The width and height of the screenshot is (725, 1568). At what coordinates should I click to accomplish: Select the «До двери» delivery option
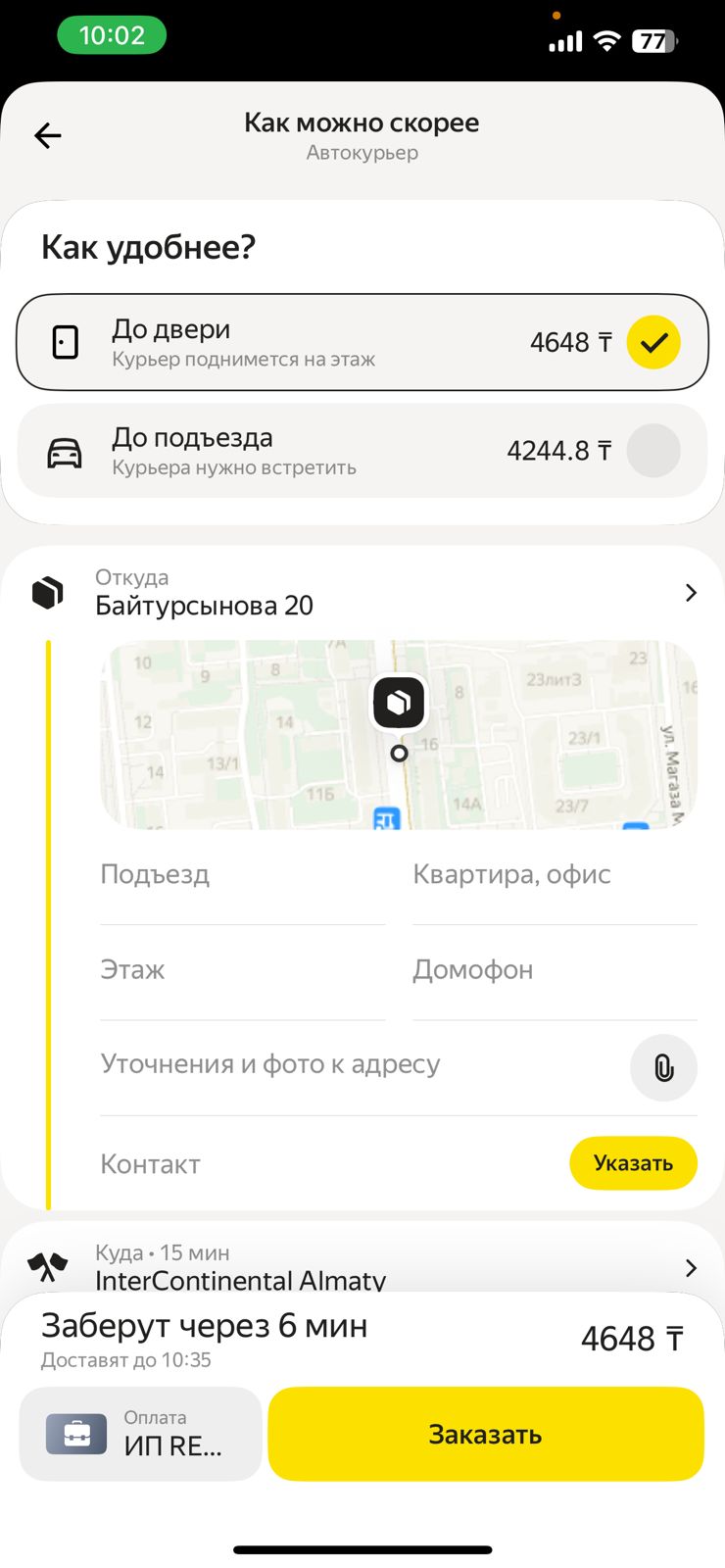click(x=362, y=342)
